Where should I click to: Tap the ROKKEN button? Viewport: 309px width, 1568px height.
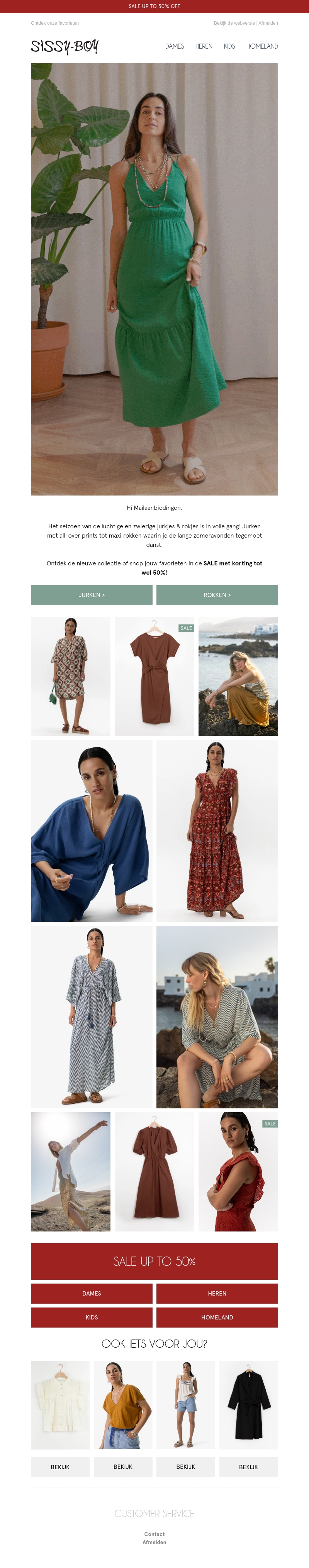pos(217,595)
